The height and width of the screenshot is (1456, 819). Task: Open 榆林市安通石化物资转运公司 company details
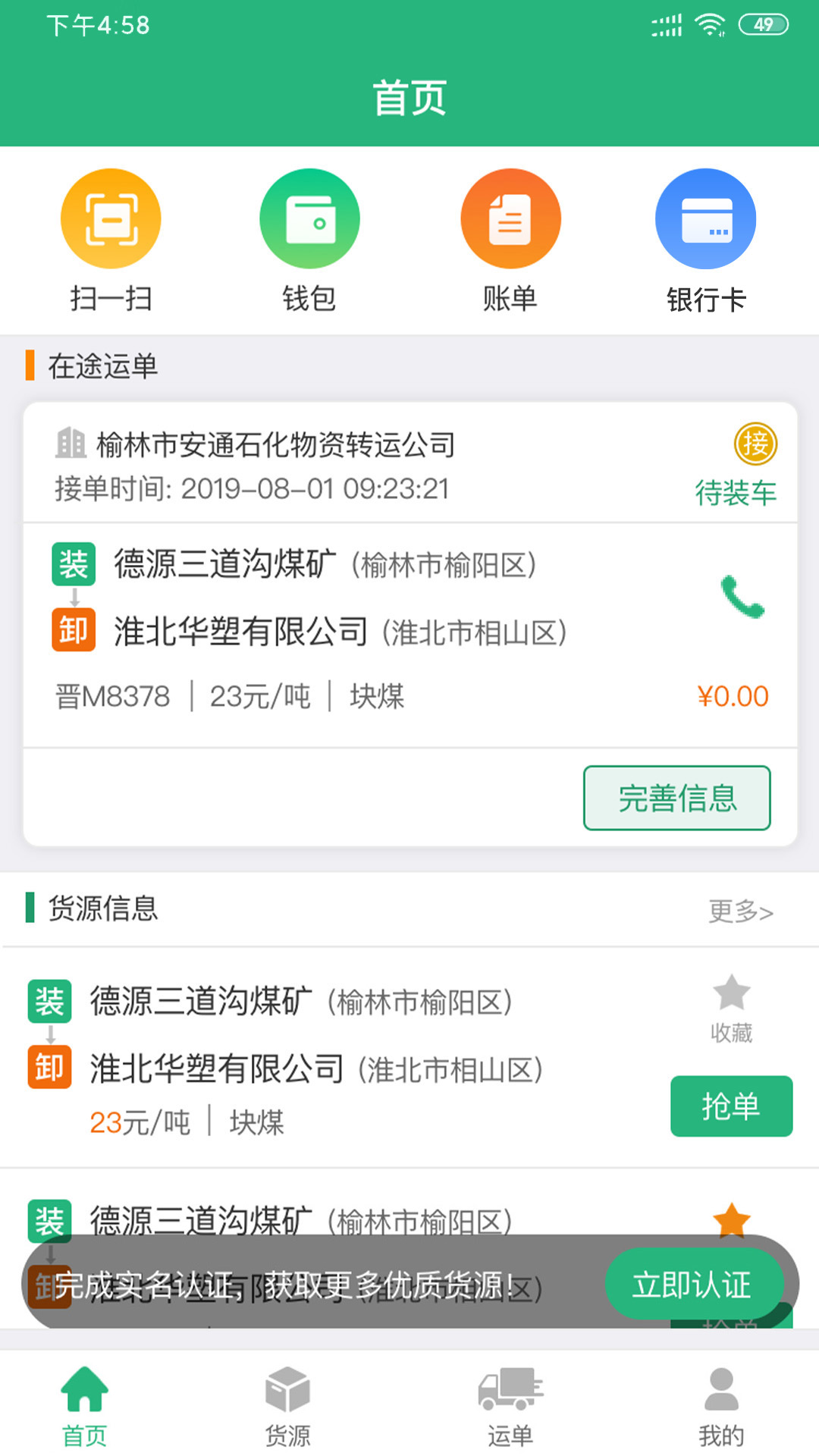click(x=273, y=447)
